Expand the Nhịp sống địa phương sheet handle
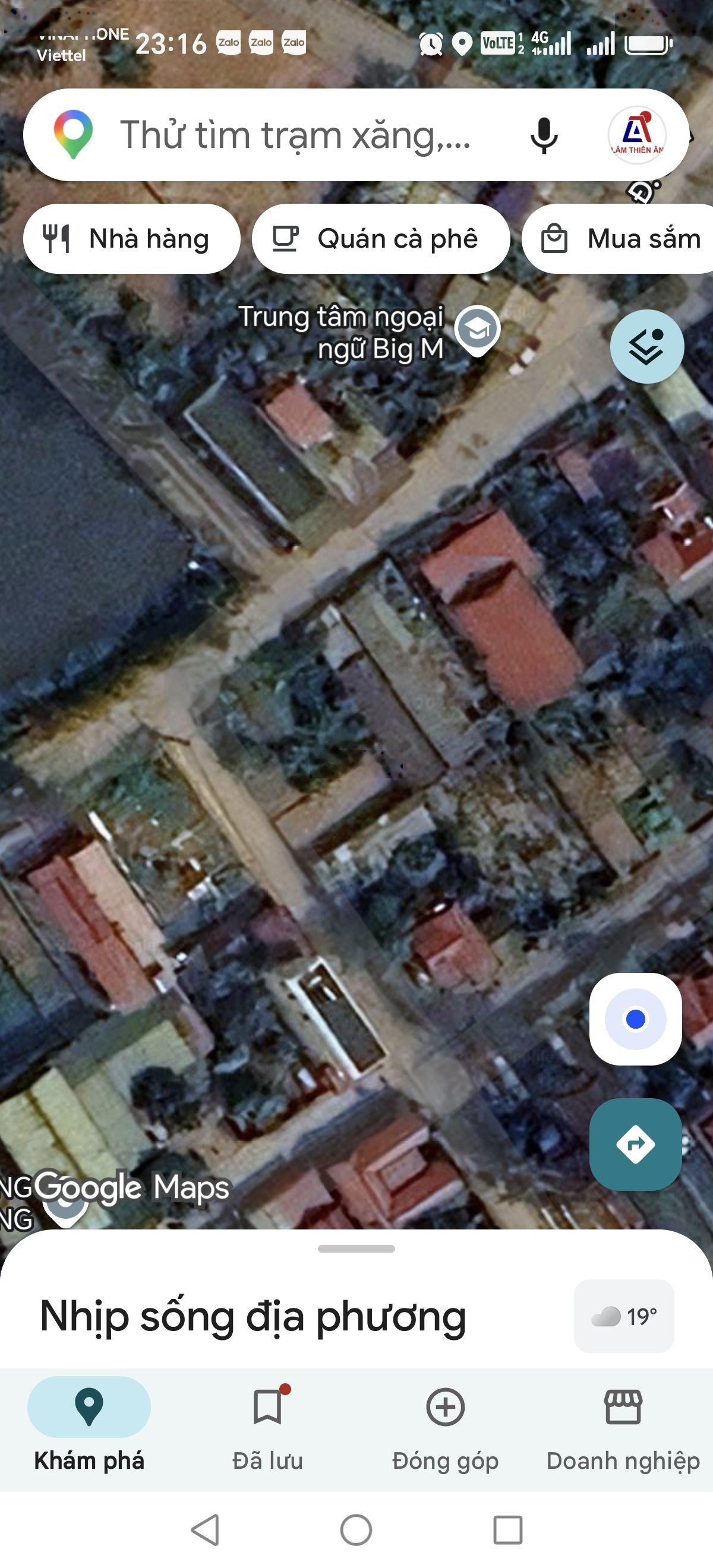713x1568 pixels. pos(356,1249)
